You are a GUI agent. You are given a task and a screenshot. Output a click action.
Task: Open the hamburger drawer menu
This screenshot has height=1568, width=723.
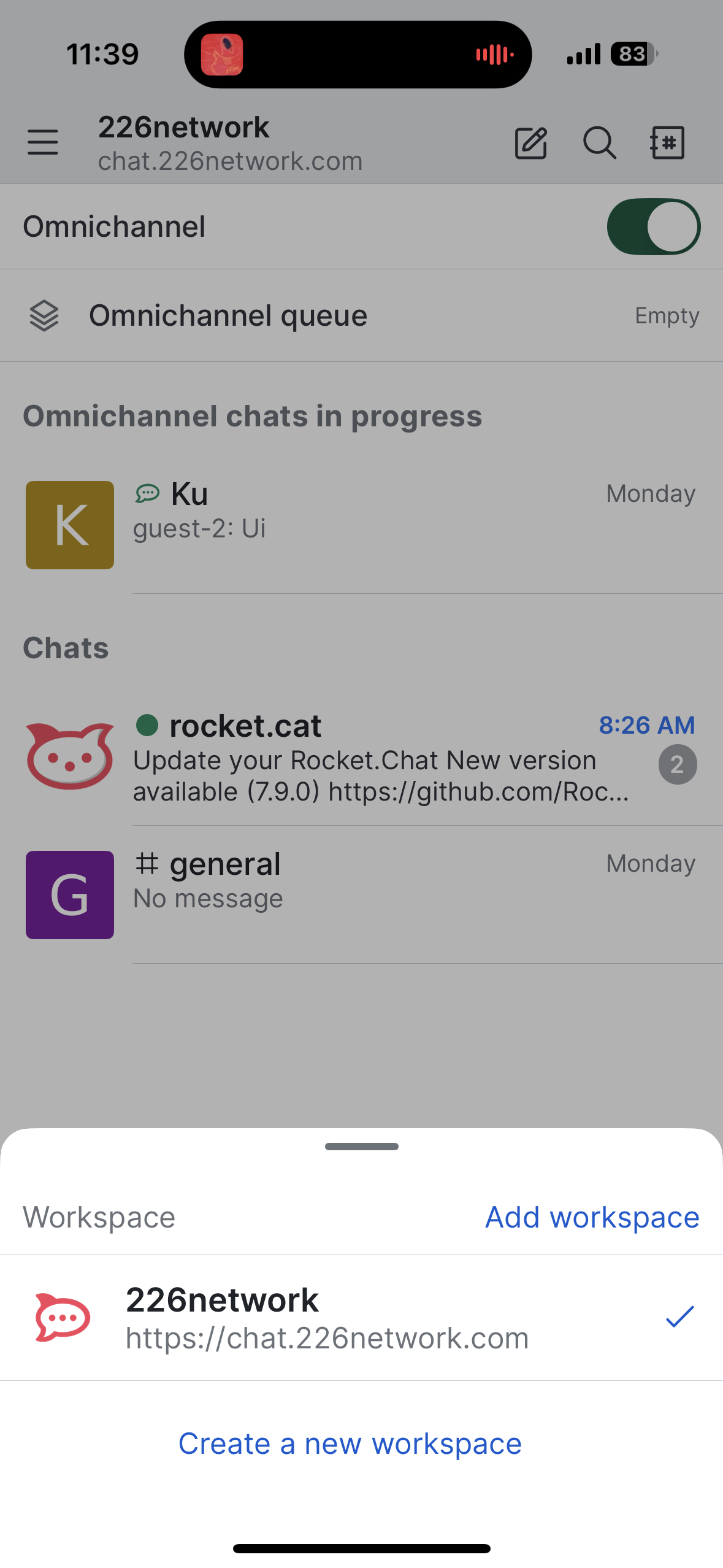point(43,143)
